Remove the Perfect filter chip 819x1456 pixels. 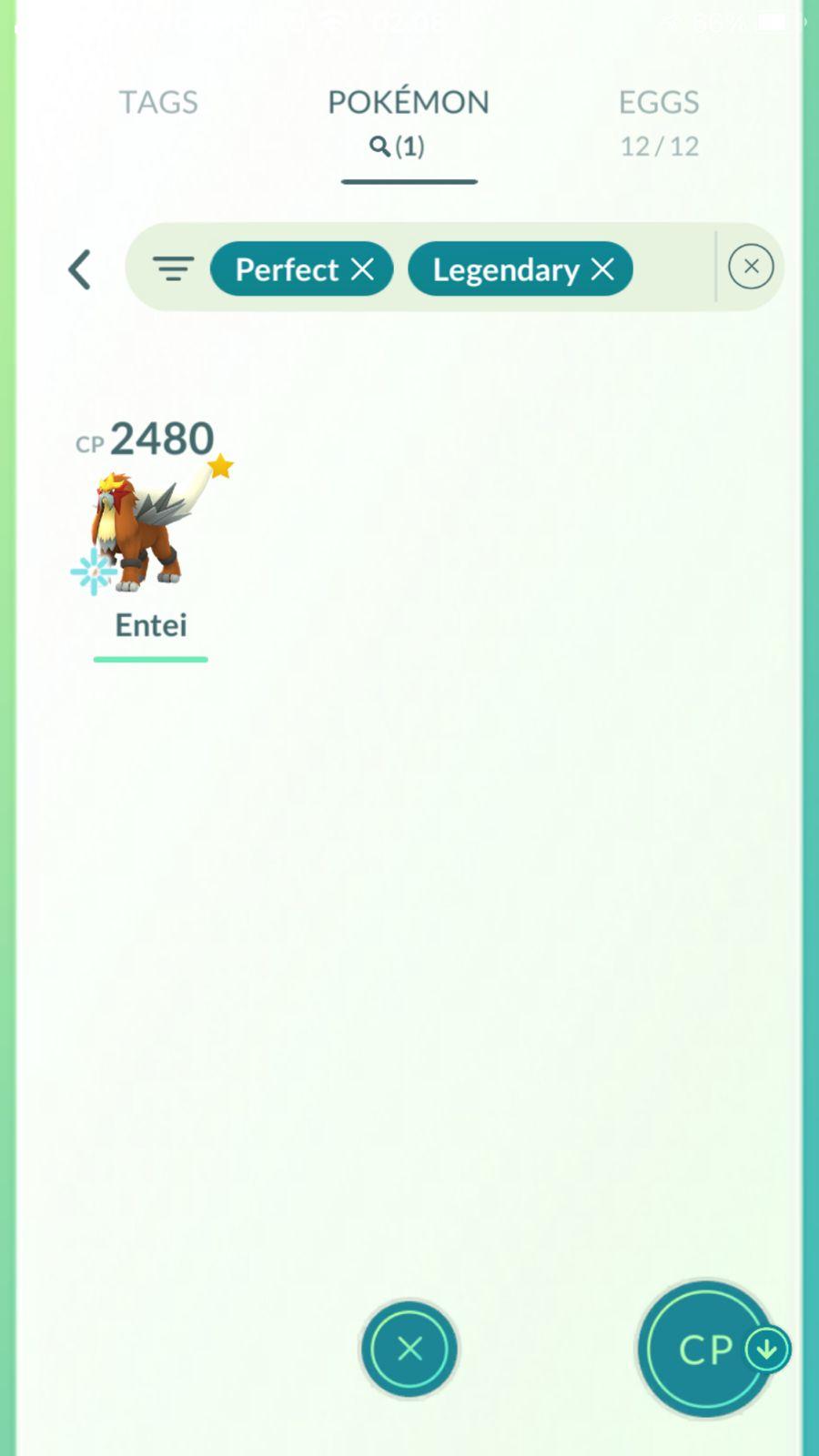click(363, 268)
